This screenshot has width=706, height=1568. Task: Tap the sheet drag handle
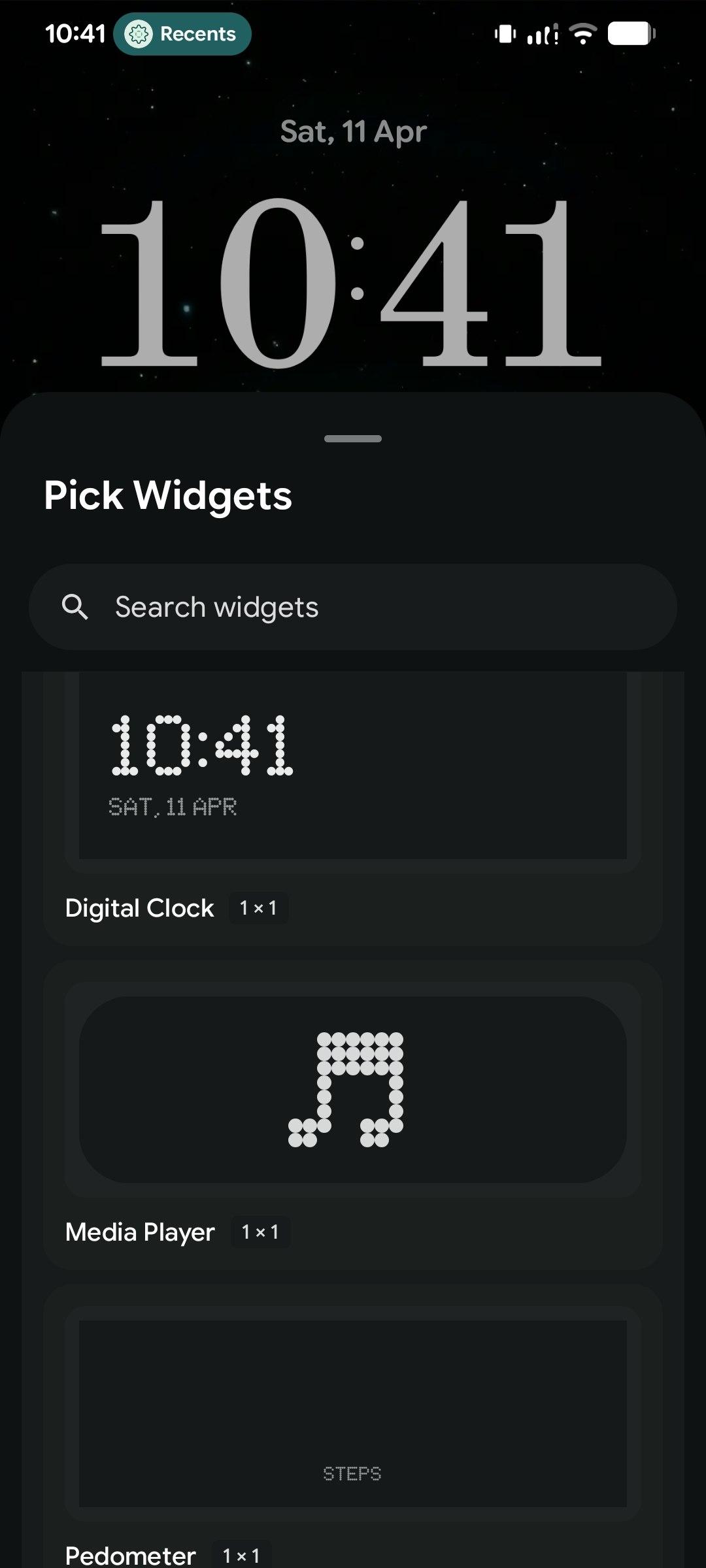coord(353,439)
